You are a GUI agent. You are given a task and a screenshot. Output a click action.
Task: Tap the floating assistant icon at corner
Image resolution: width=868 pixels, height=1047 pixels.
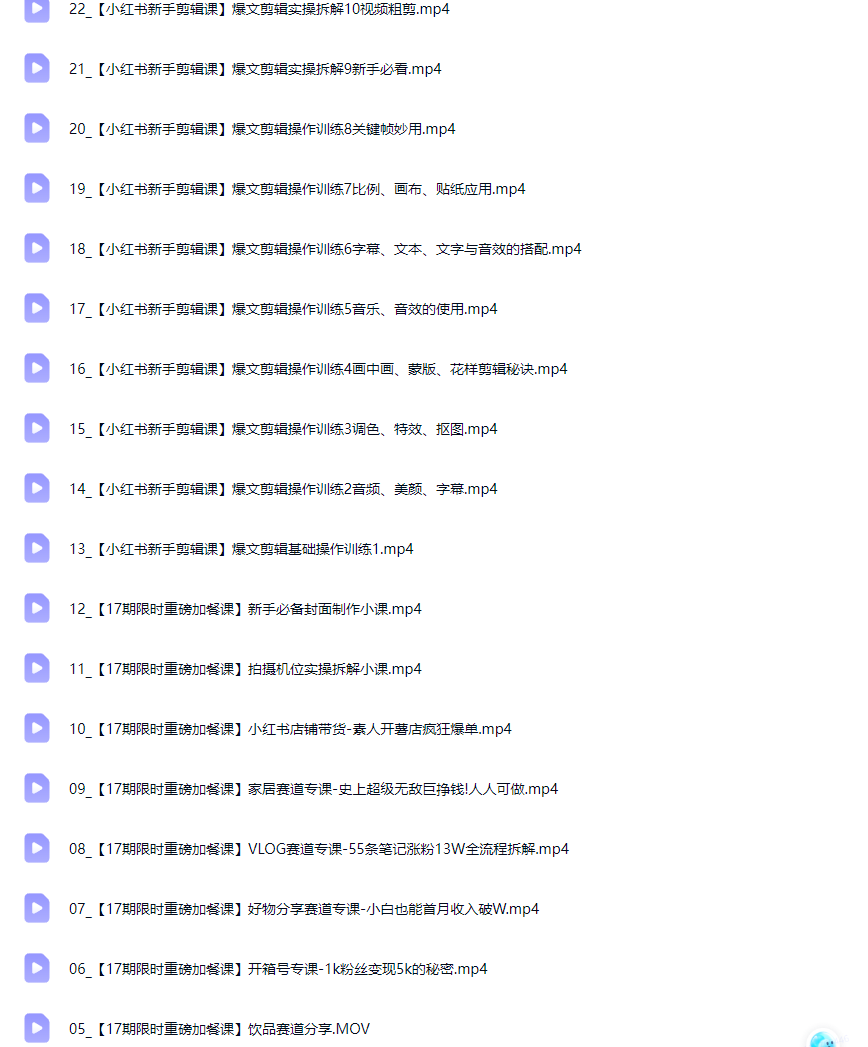click(824, 1038)
